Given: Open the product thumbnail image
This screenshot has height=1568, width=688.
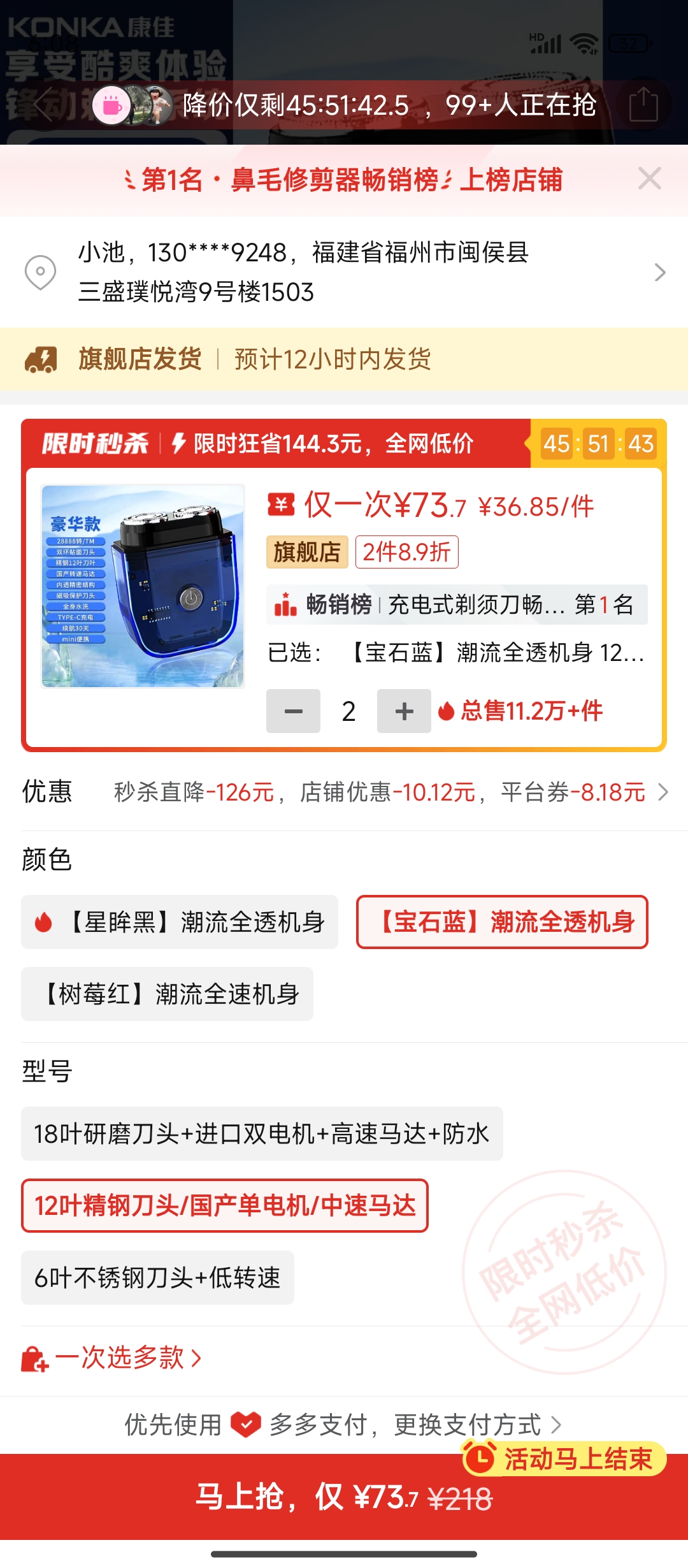Looking at the screenshot, I should click(x=143, y=586).
